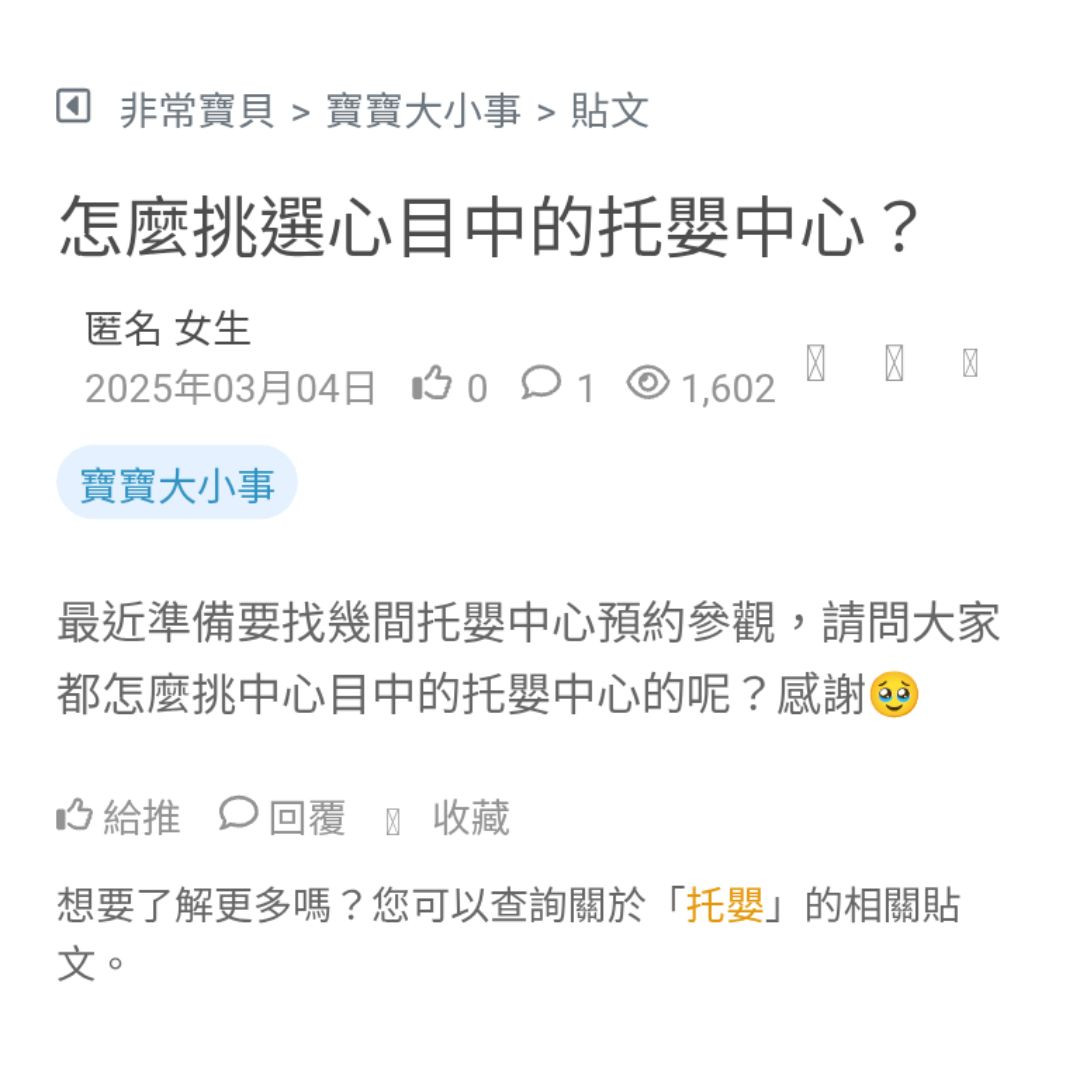
Task: Tap the back icon in breadcrumb
Action: click(x=73, y=106)
